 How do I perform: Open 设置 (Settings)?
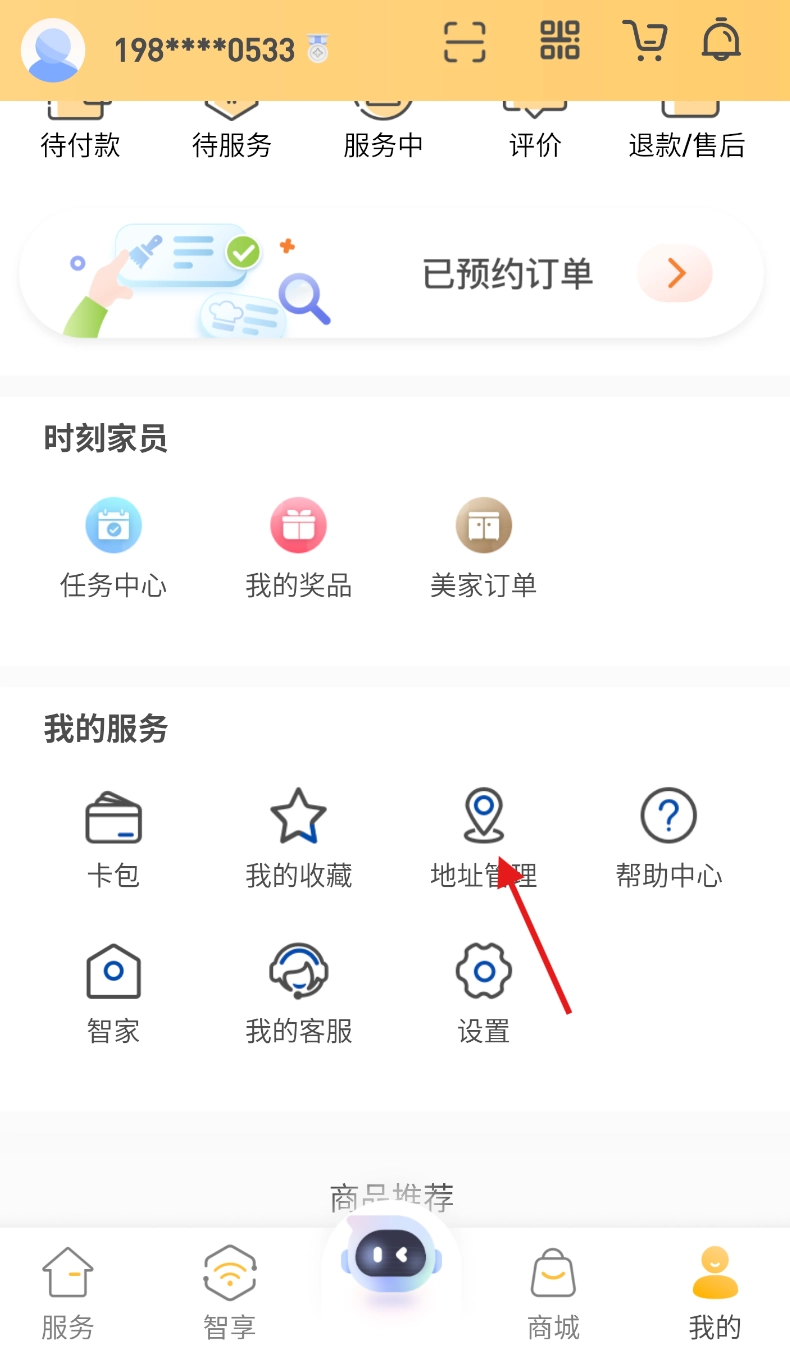483,992
